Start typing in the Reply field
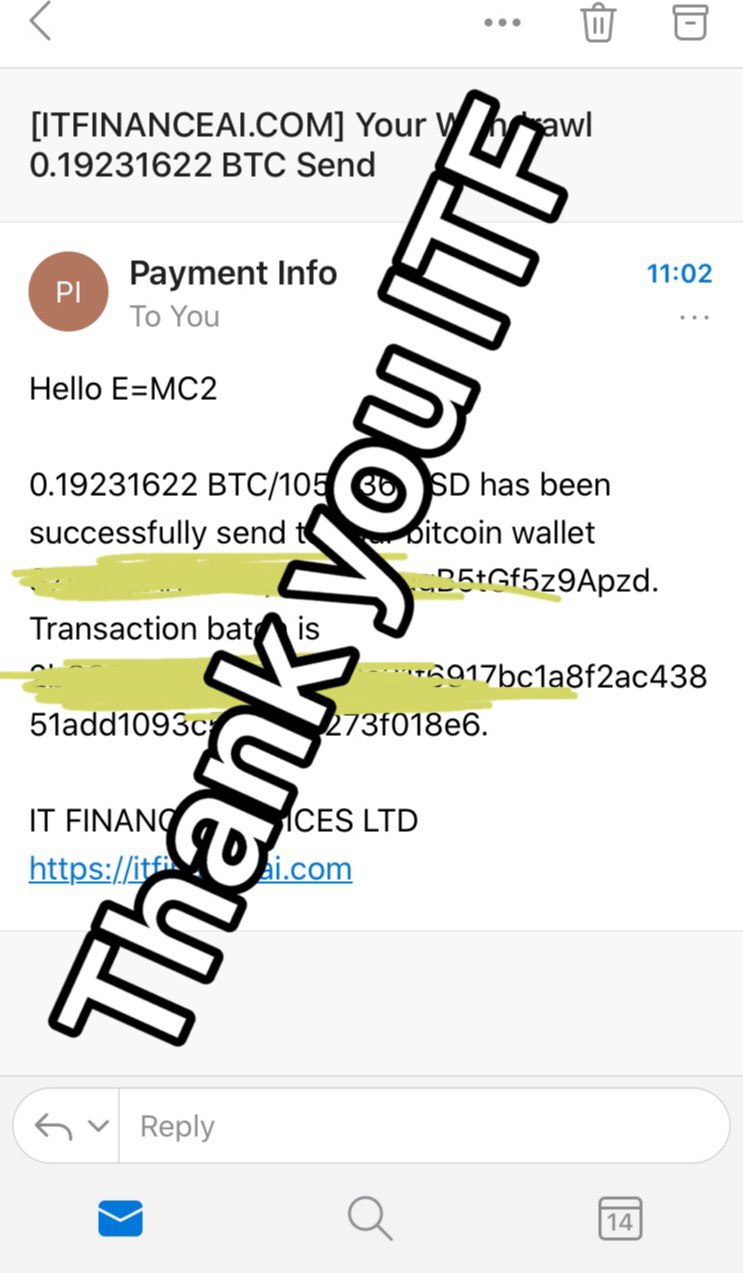The image size is (743, 1273). pyautogui.click(x=420, y=1126)
